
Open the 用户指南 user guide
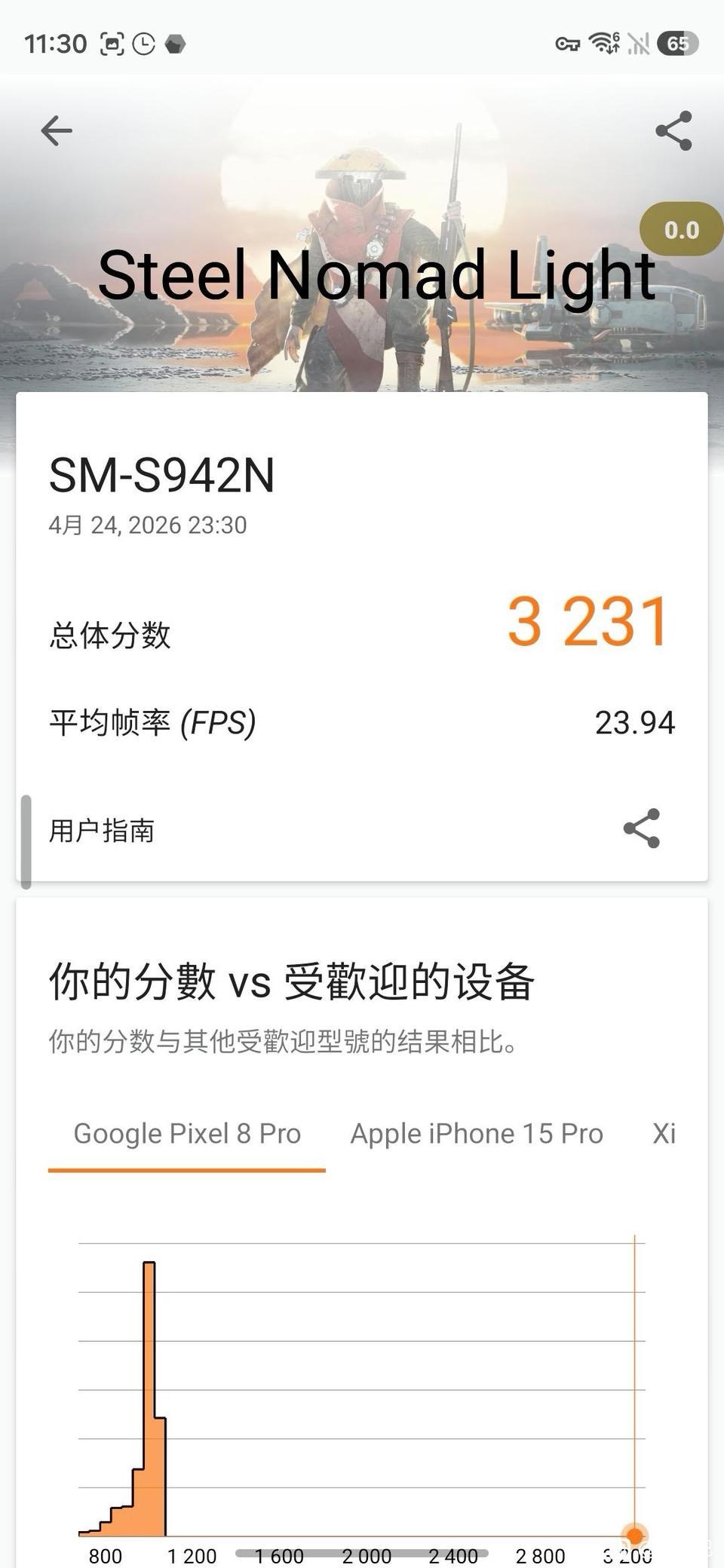coord(102,831)
